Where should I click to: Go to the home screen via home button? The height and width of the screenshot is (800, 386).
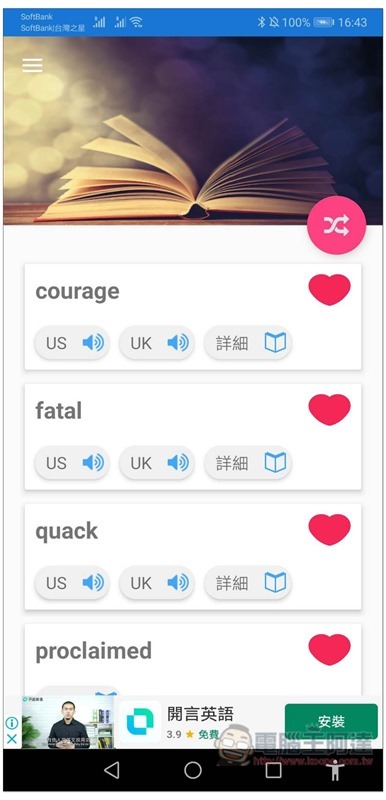click(x=193, y=770)
